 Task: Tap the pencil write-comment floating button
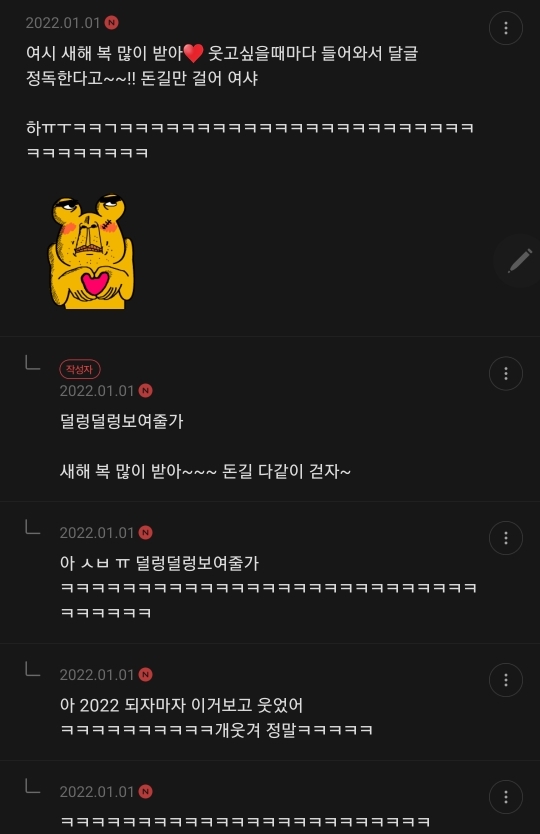click(x=519, y=261)
